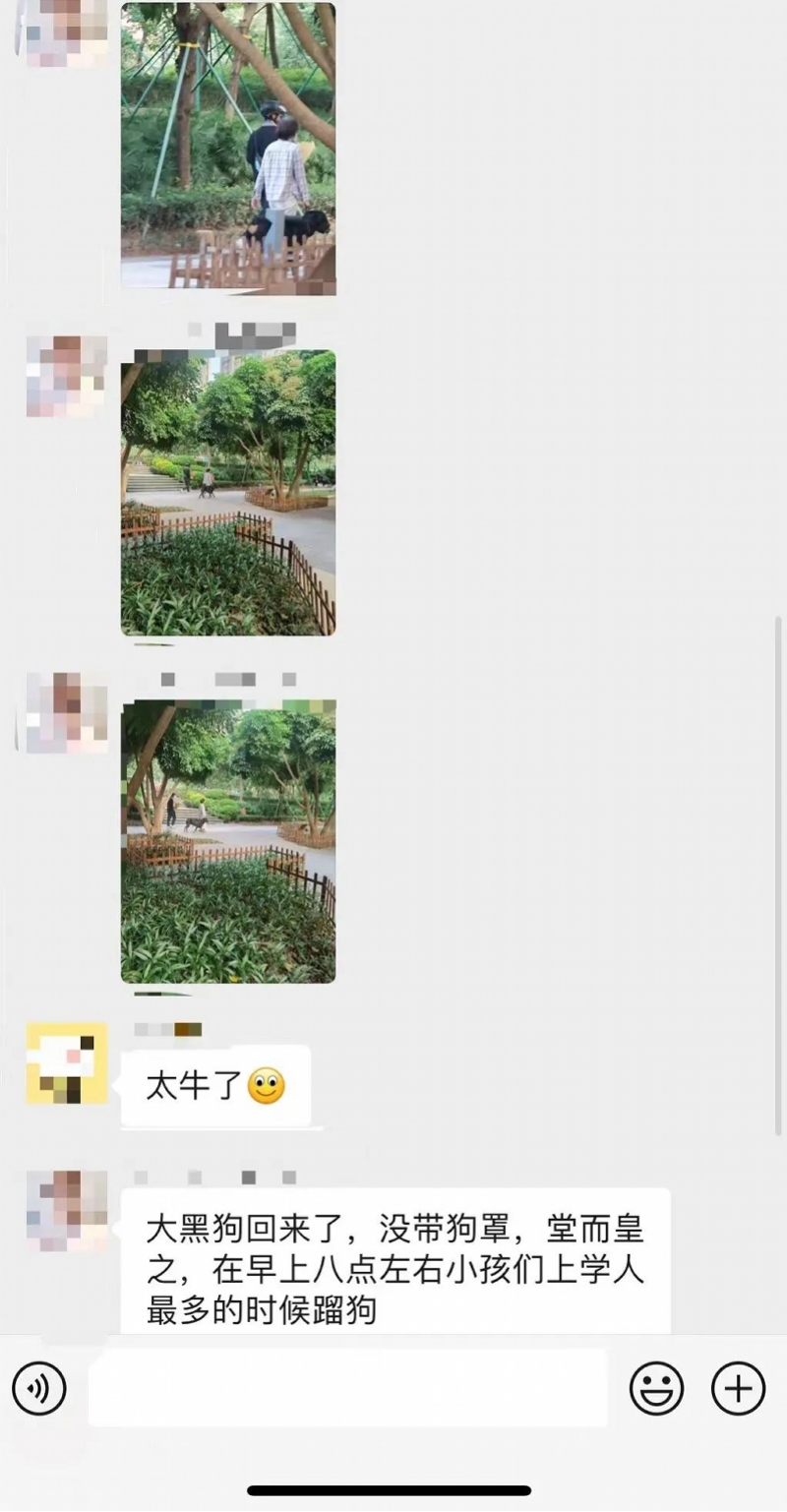Open photo of two people walking black dog
This screenshot has height=1512, width=787.
pyautogui.click(x=228, y=148)
